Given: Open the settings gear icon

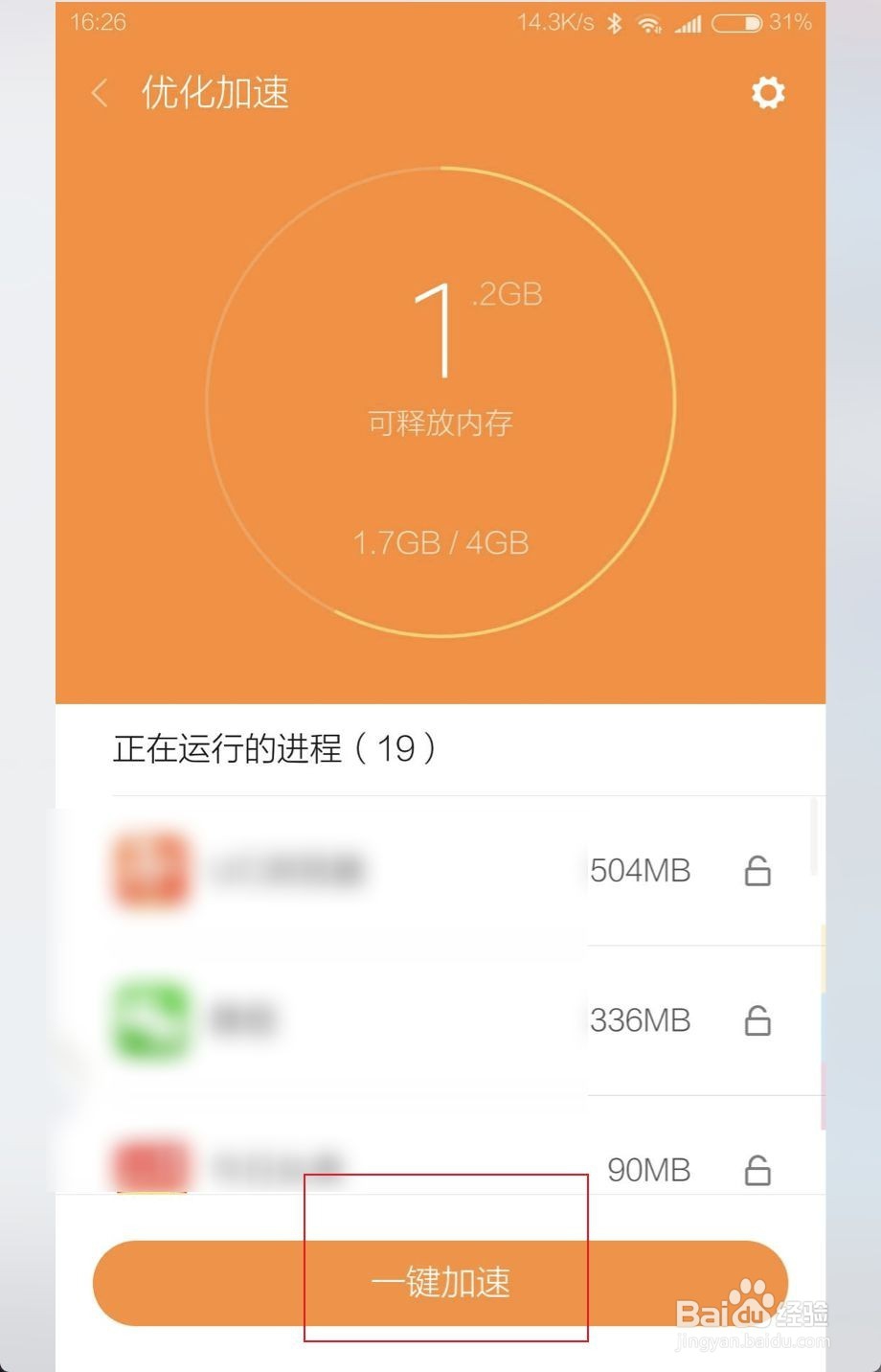Looking at the screenshot, I should pyautogui.click(x=767, y=93).
